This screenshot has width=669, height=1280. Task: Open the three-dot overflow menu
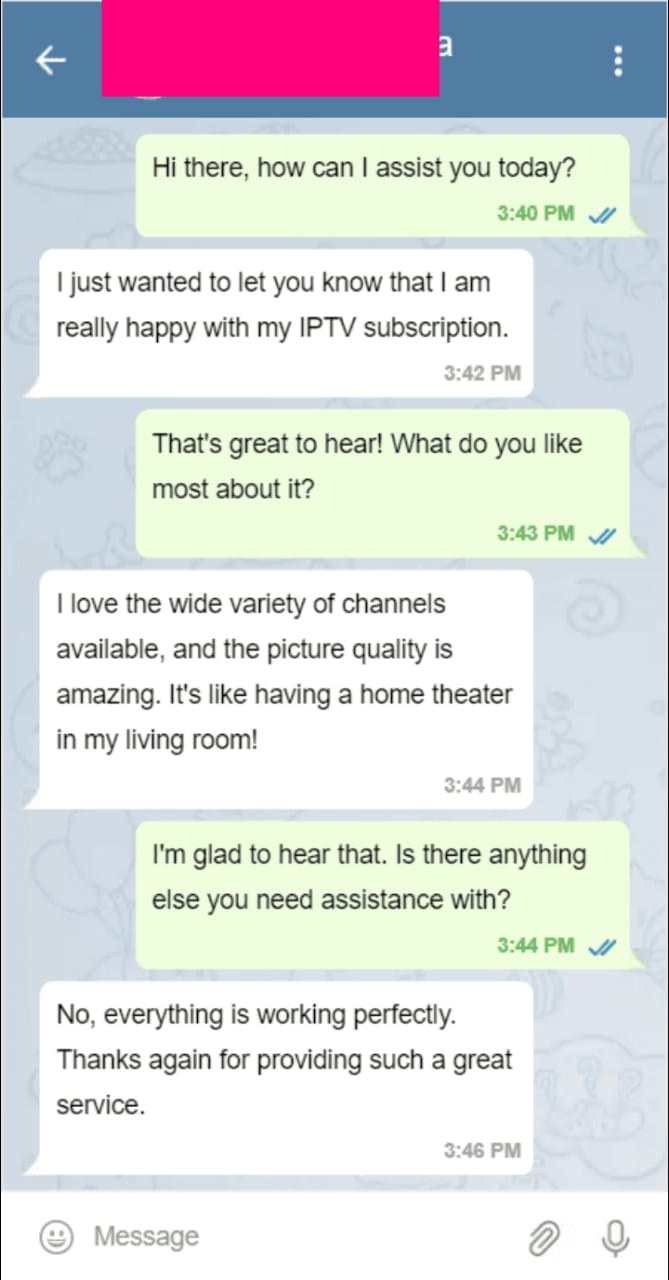point(618,61)
